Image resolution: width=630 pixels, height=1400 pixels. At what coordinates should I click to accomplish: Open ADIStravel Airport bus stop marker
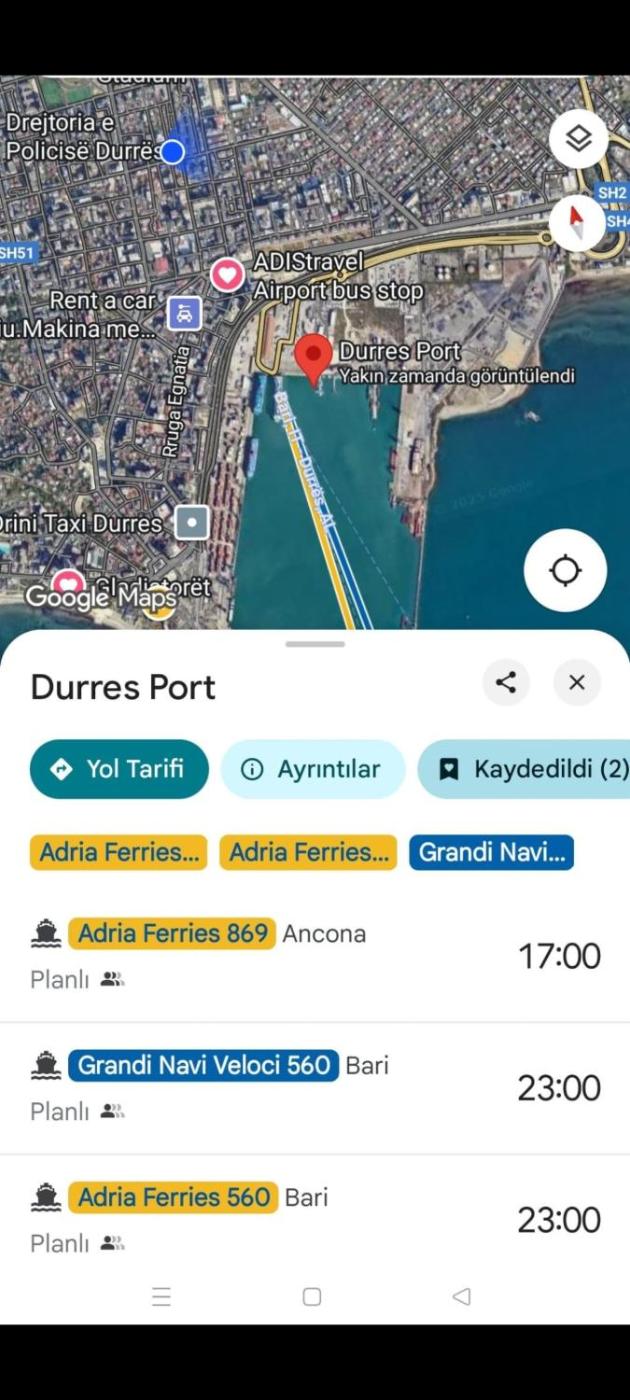click(228, 274)
